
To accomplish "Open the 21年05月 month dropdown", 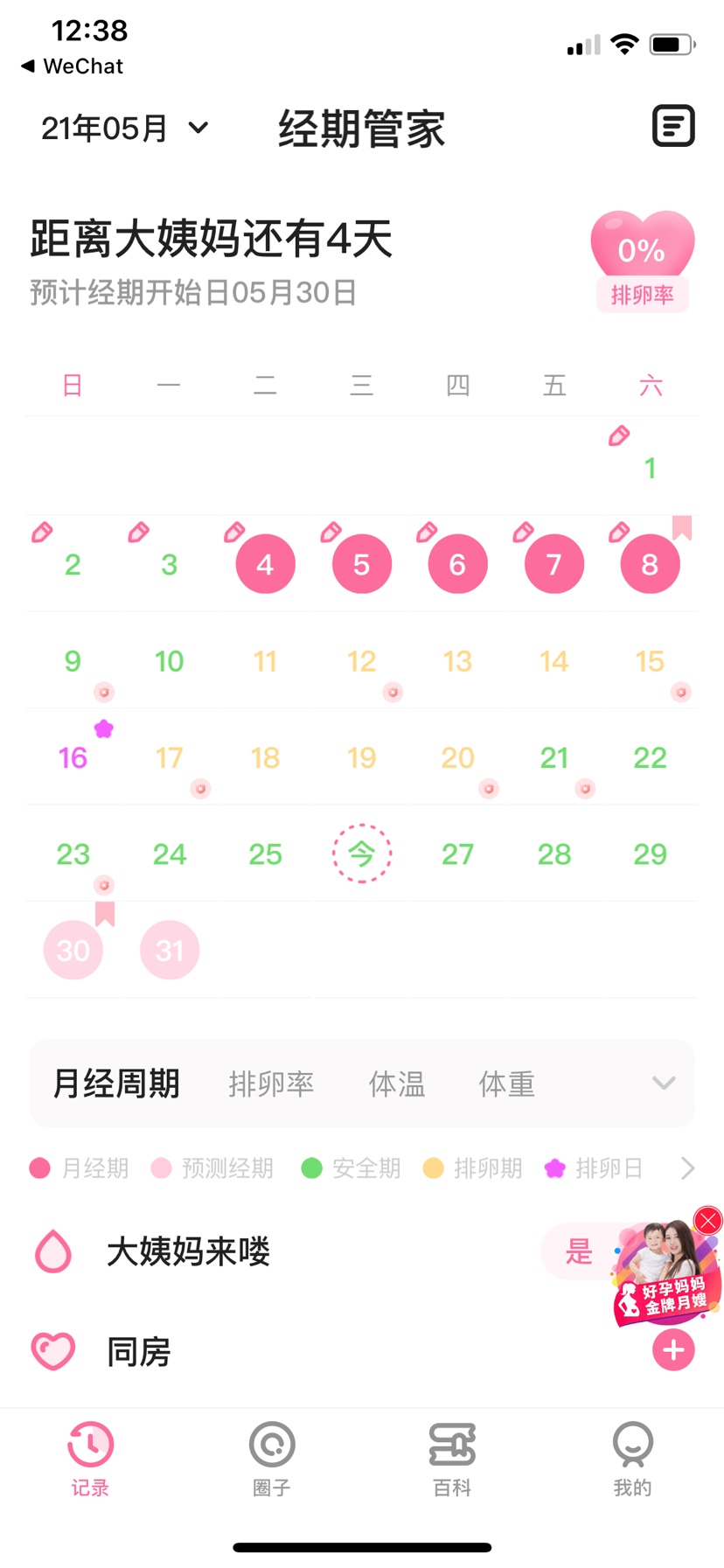I will click(125, 129).
